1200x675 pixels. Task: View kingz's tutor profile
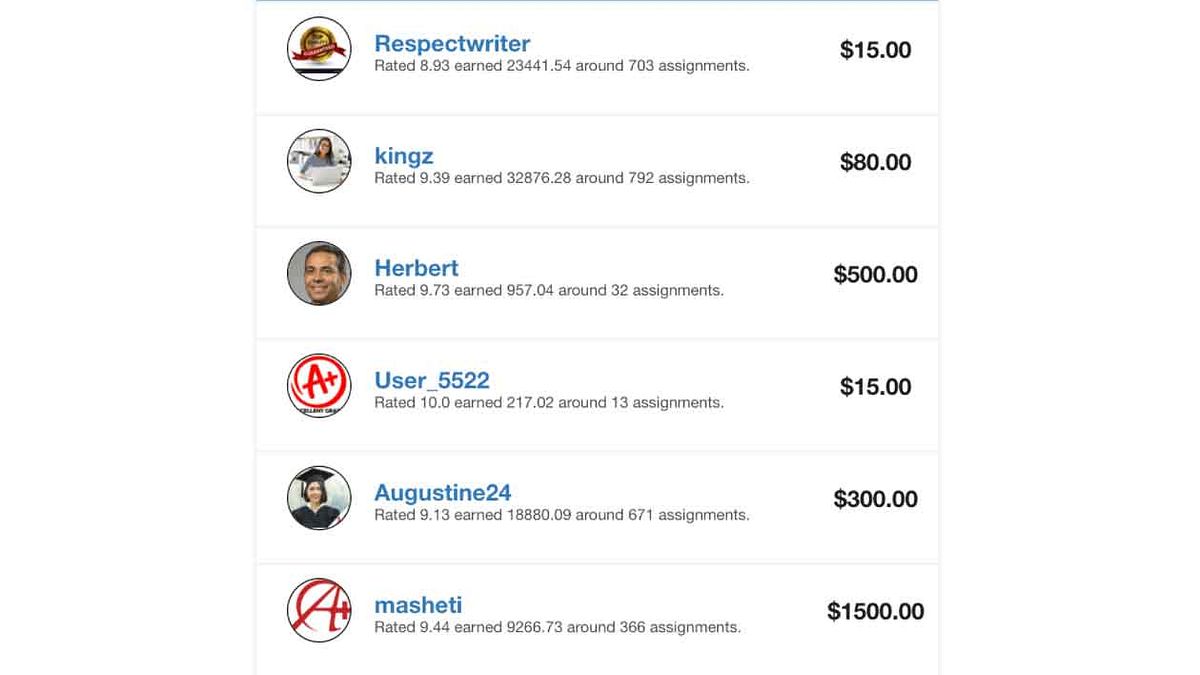[403, 156]
